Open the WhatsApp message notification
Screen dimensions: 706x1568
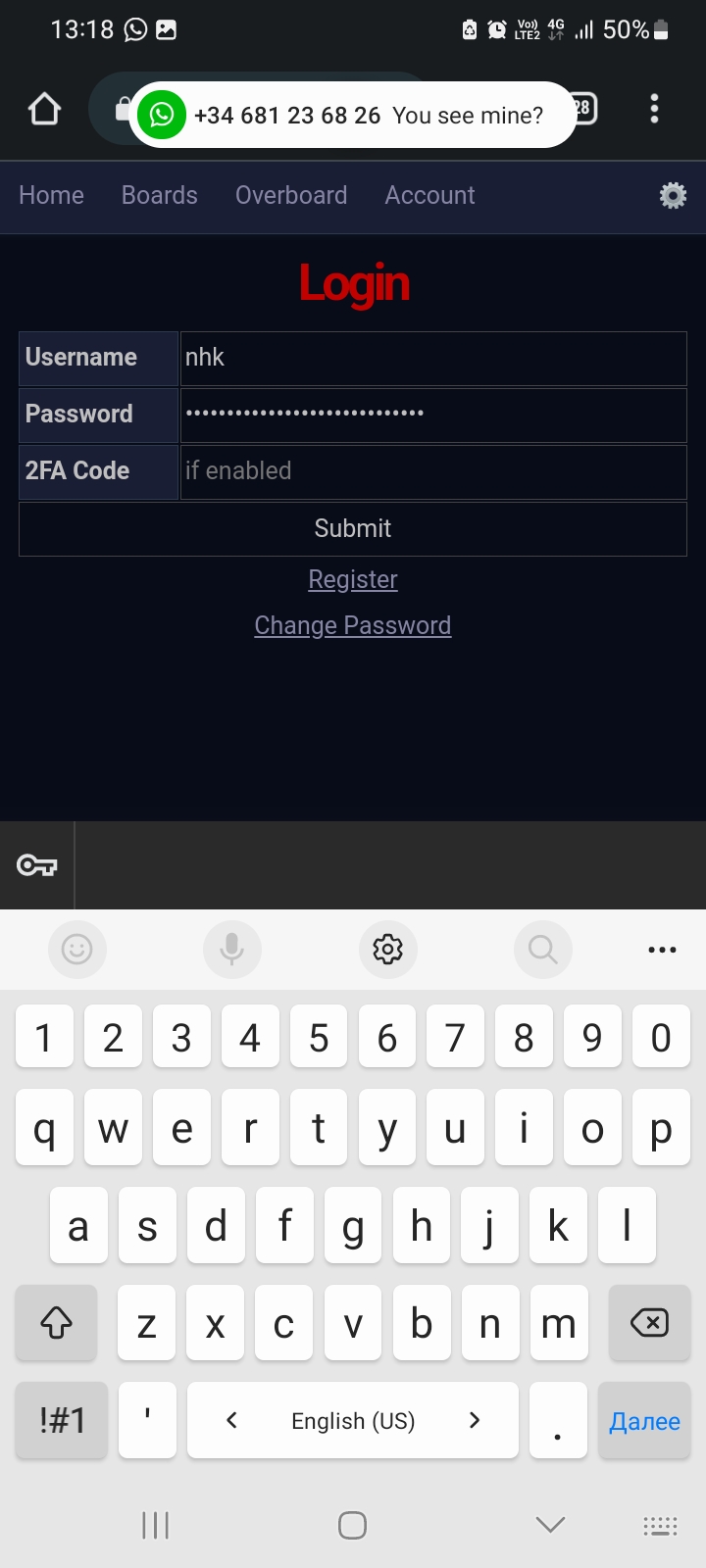point(353,116)
